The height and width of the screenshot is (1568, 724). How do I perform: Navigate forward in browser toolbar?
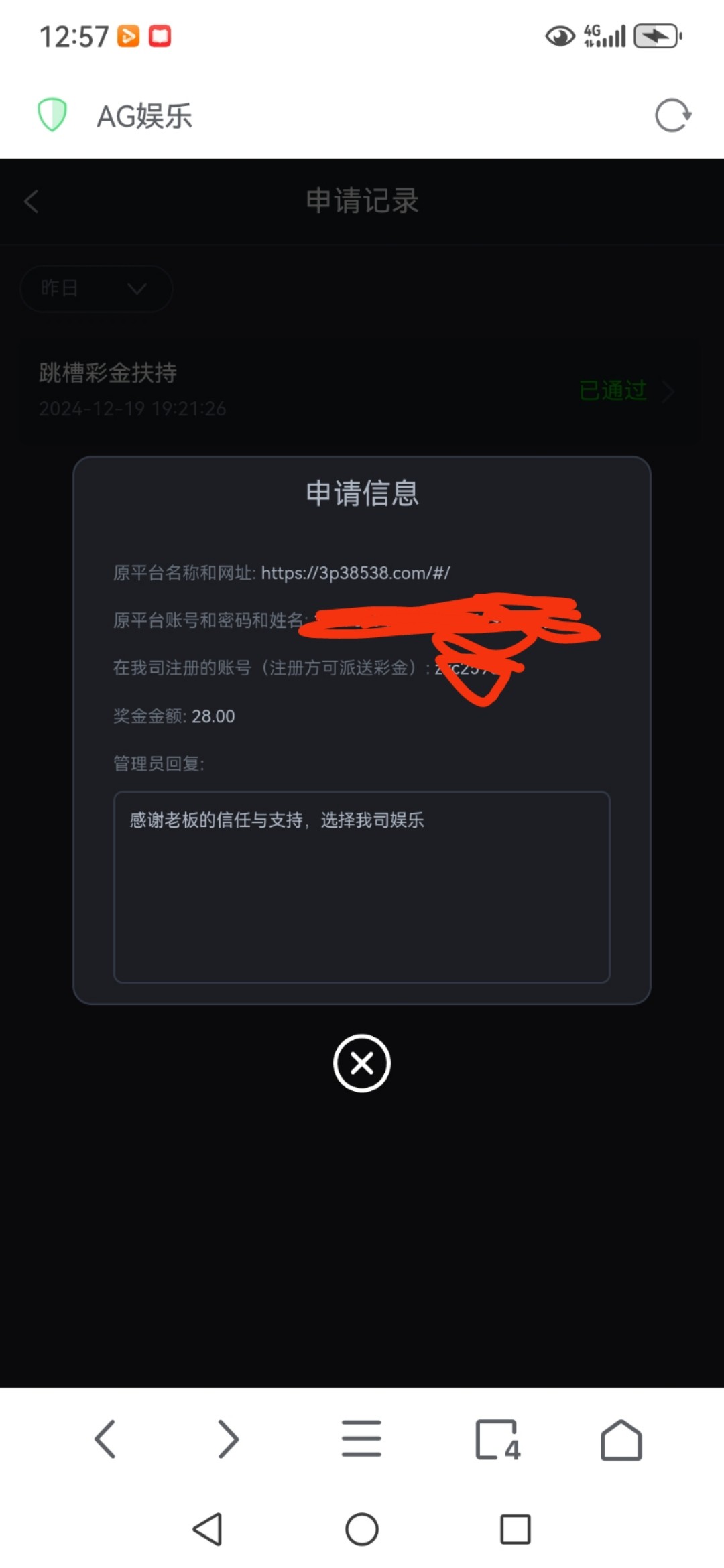(229, 1439)
